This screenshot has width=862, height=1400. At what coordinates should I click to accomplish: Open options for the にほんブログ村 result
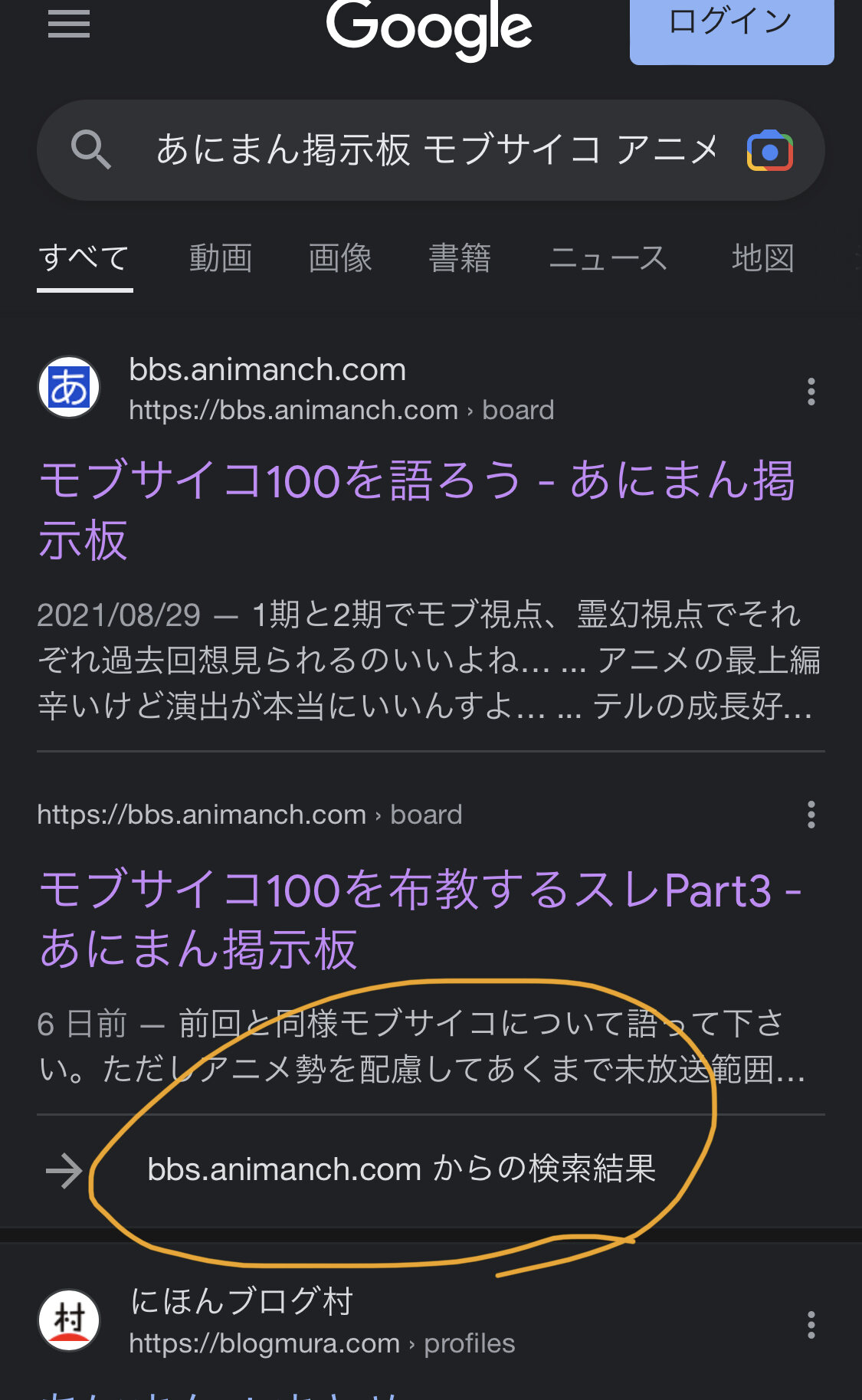coord(811,1325)
